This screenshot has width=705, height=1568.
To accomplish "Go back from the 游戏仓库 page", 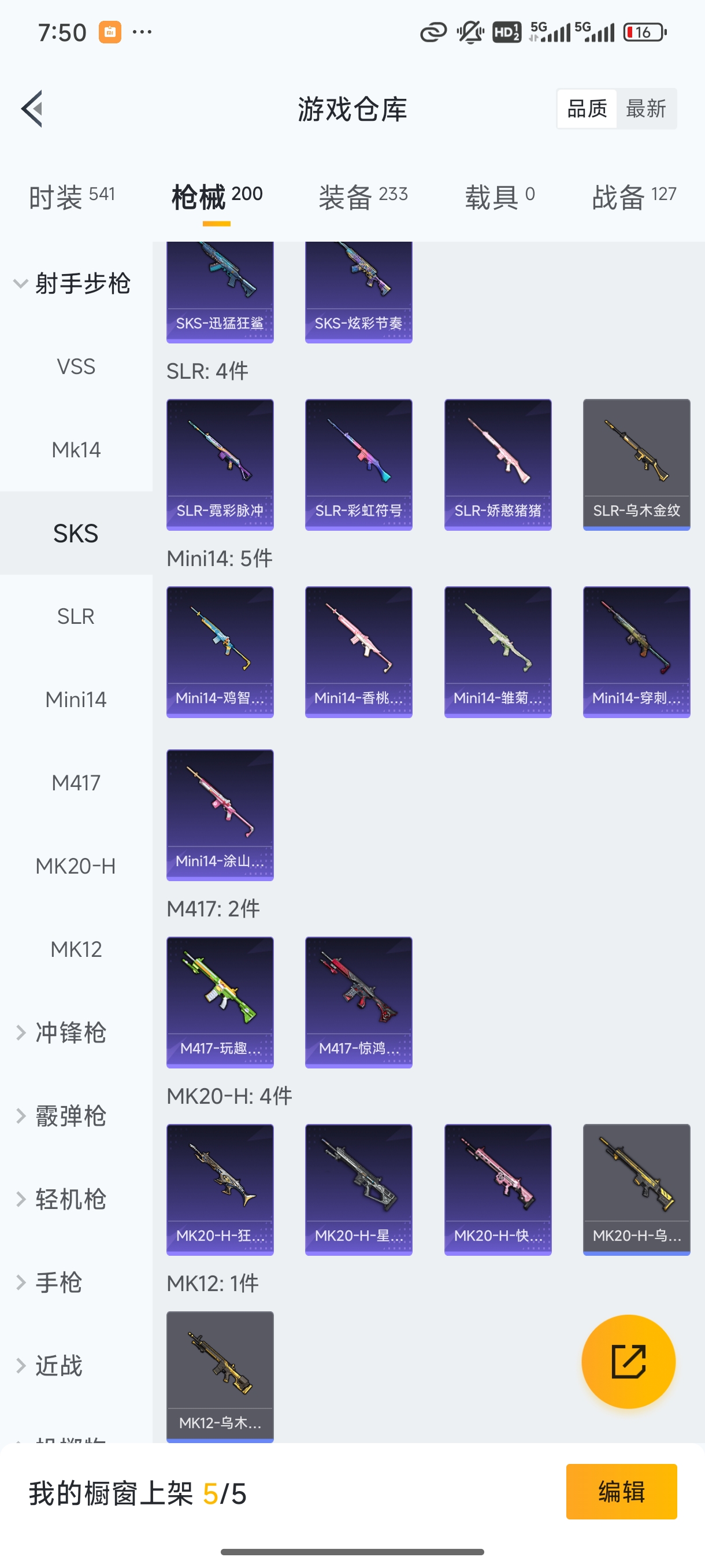I will click(x=33, y=109).
